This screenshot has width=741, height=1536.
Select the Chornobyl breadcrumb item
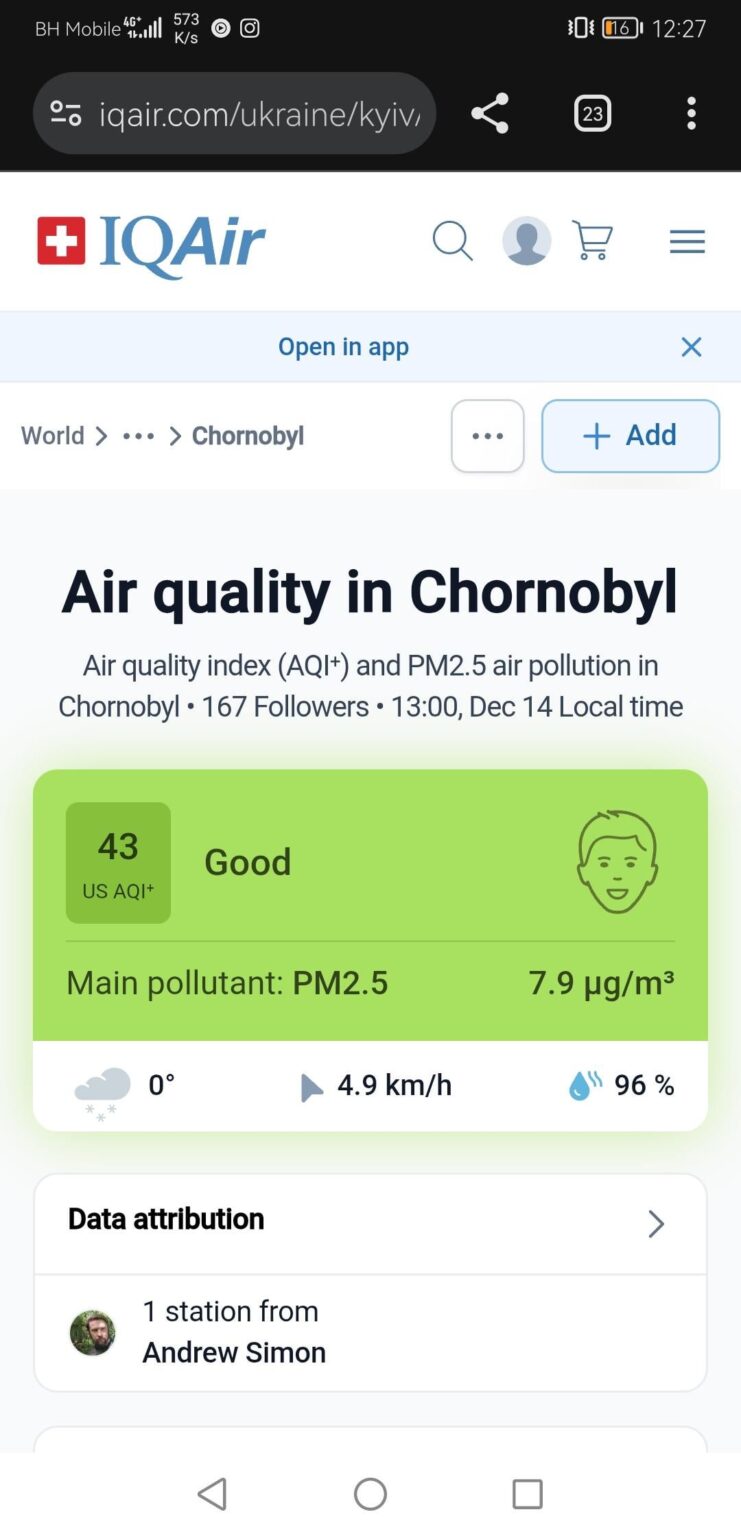(x=247, y=436)
